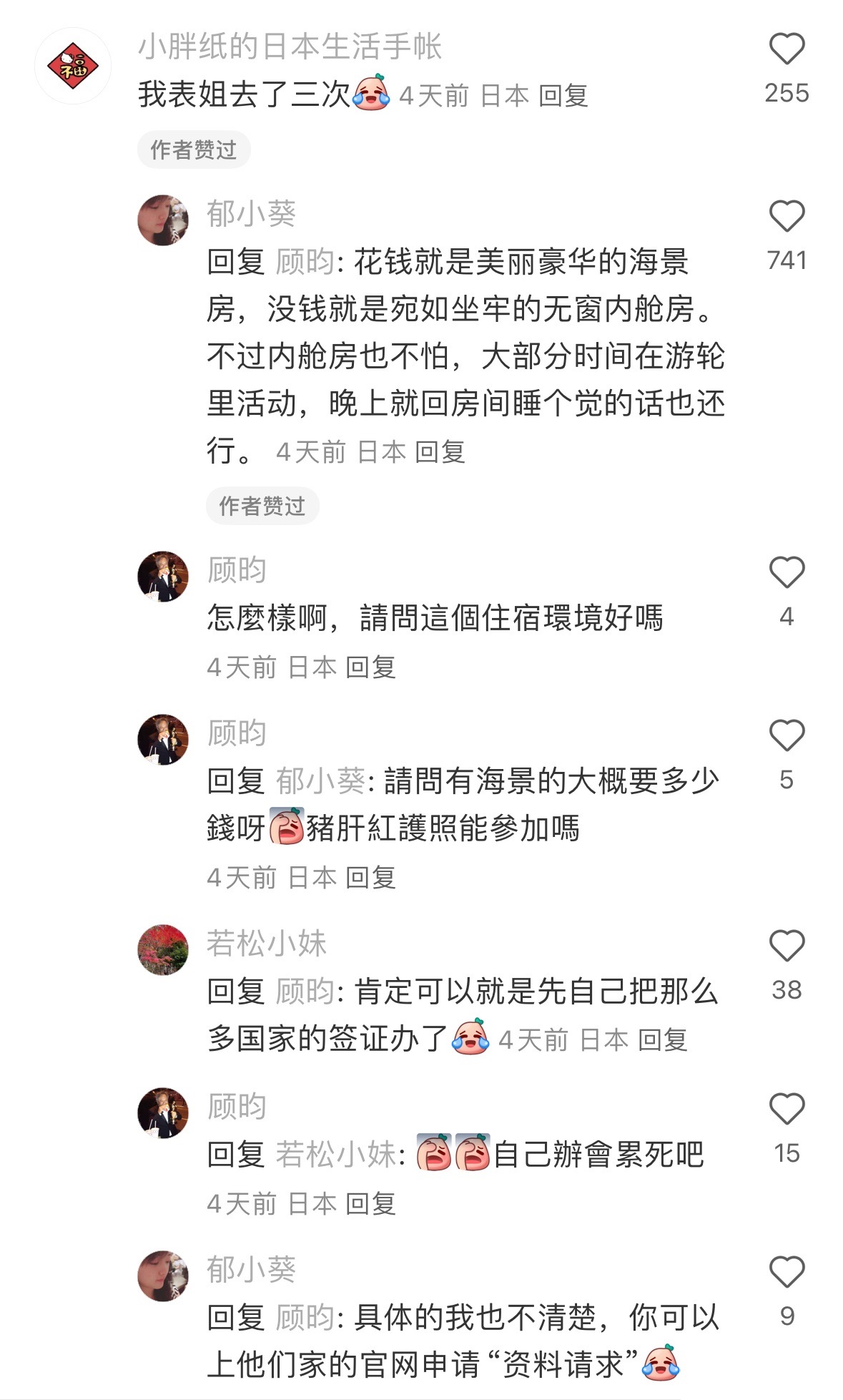Reply to 小胖纸的日本生活手帐's comment

click(563, 95)
